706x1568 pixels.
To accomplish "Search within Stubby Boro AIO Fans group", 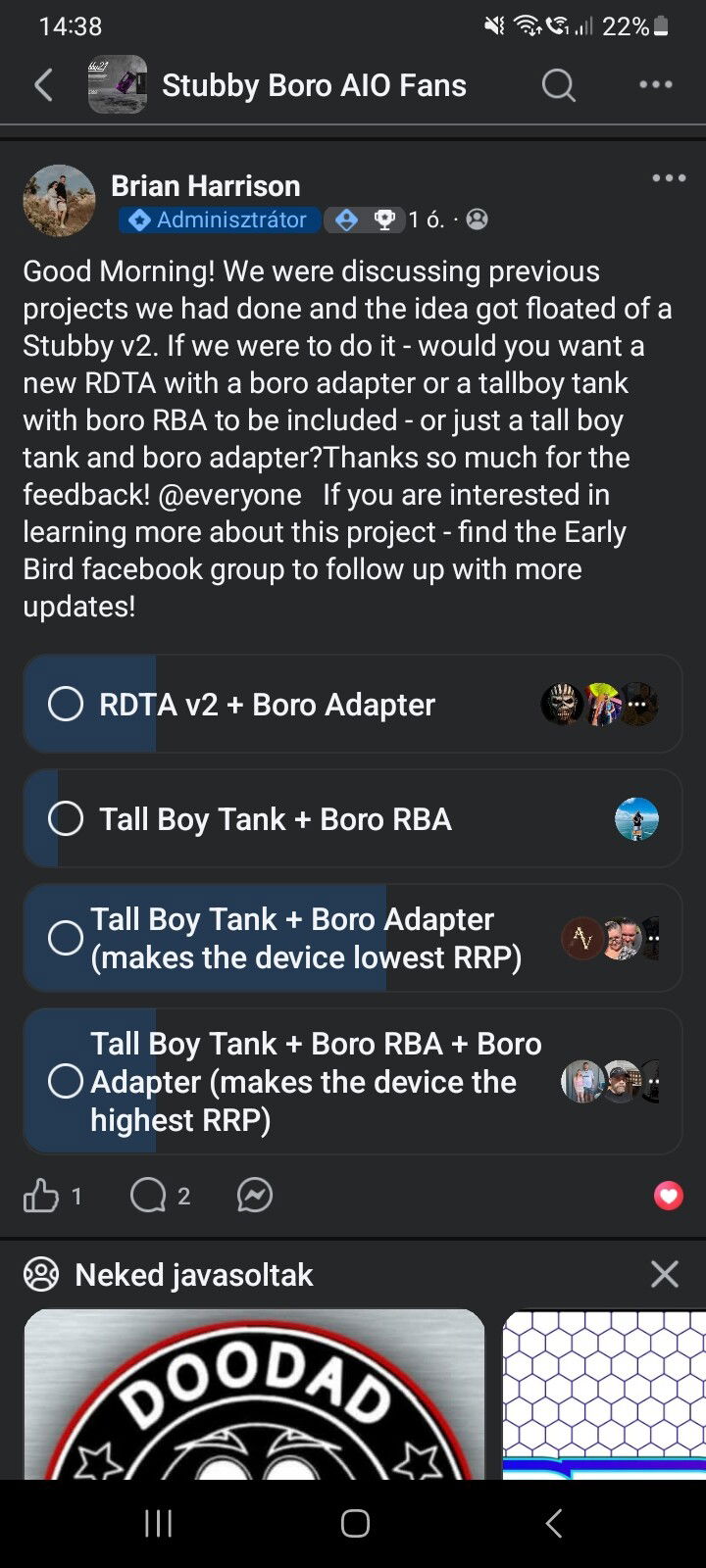I will click(558, 85).
